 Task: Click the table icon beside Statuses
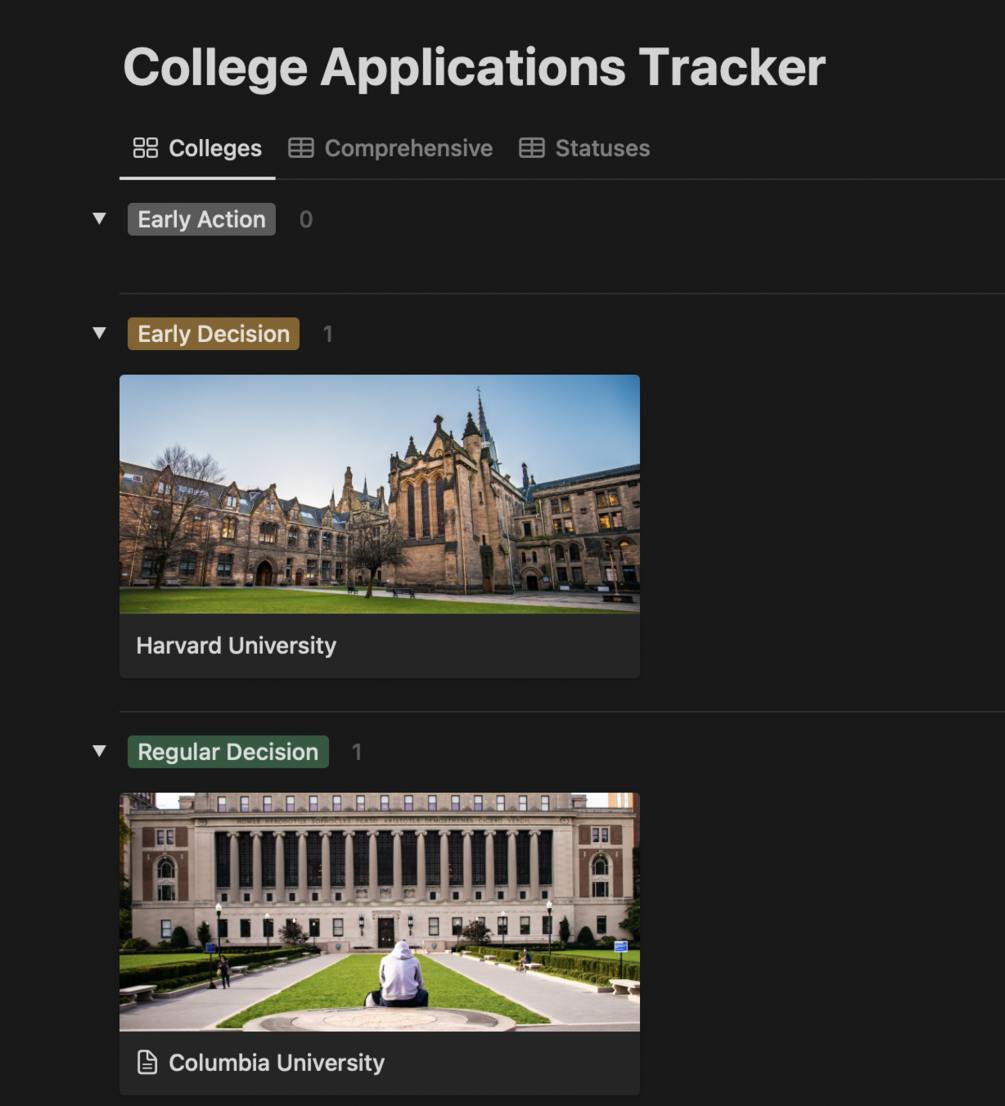531,147
